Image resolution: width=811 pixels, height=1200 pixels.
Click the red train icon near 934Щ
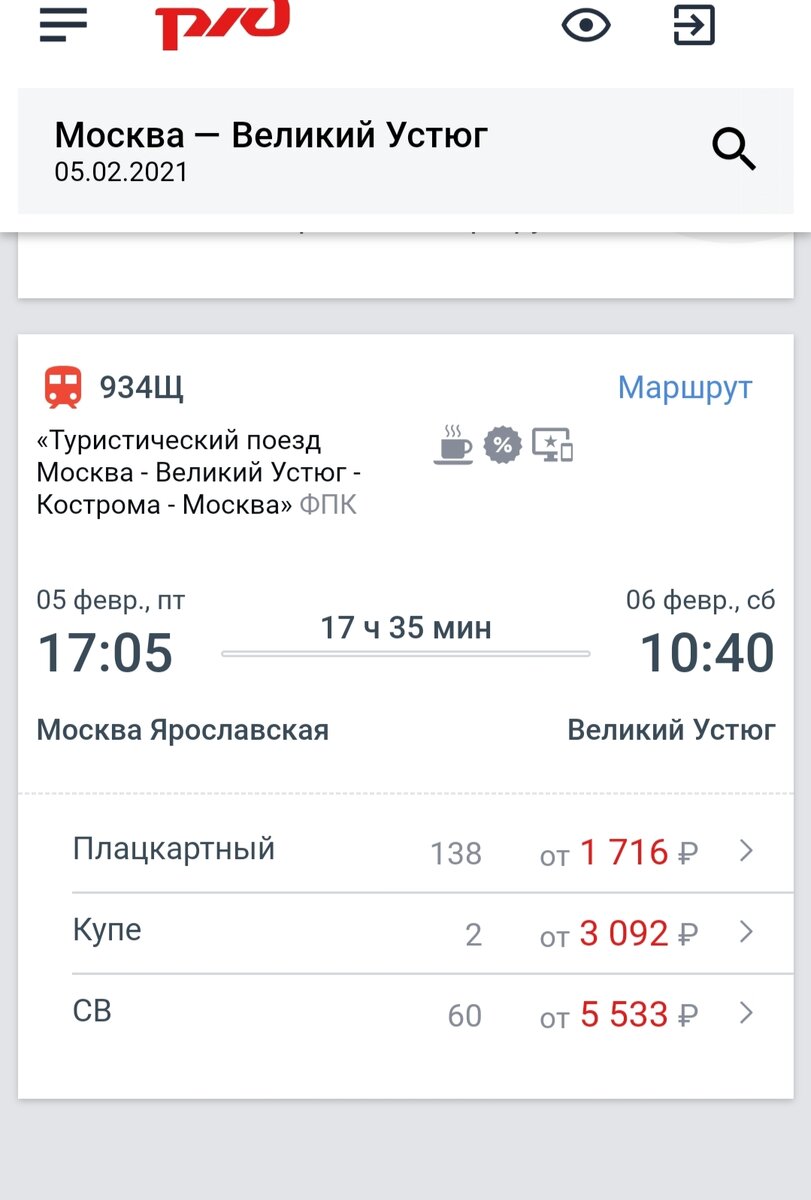pyautogui.click(x=62, y=386)
